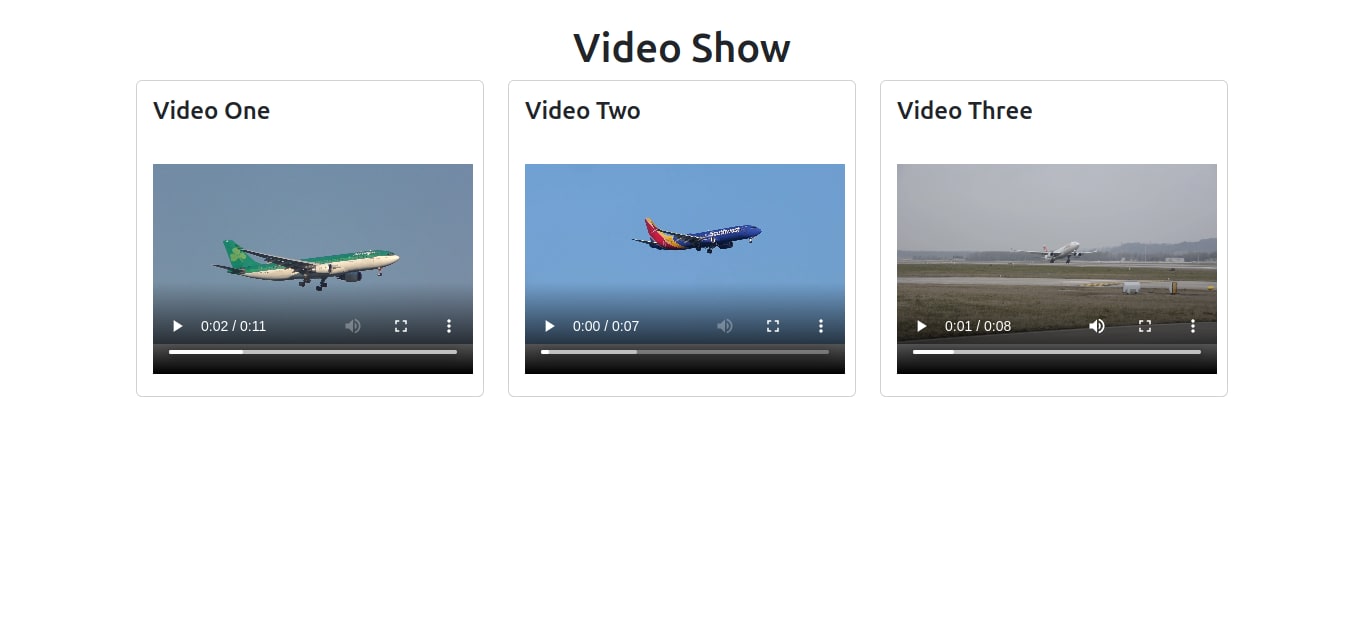This screenshot has width=1365, height=631.
Task: Seek on Video Three progress bar
Action: (x=1057, y=352)
